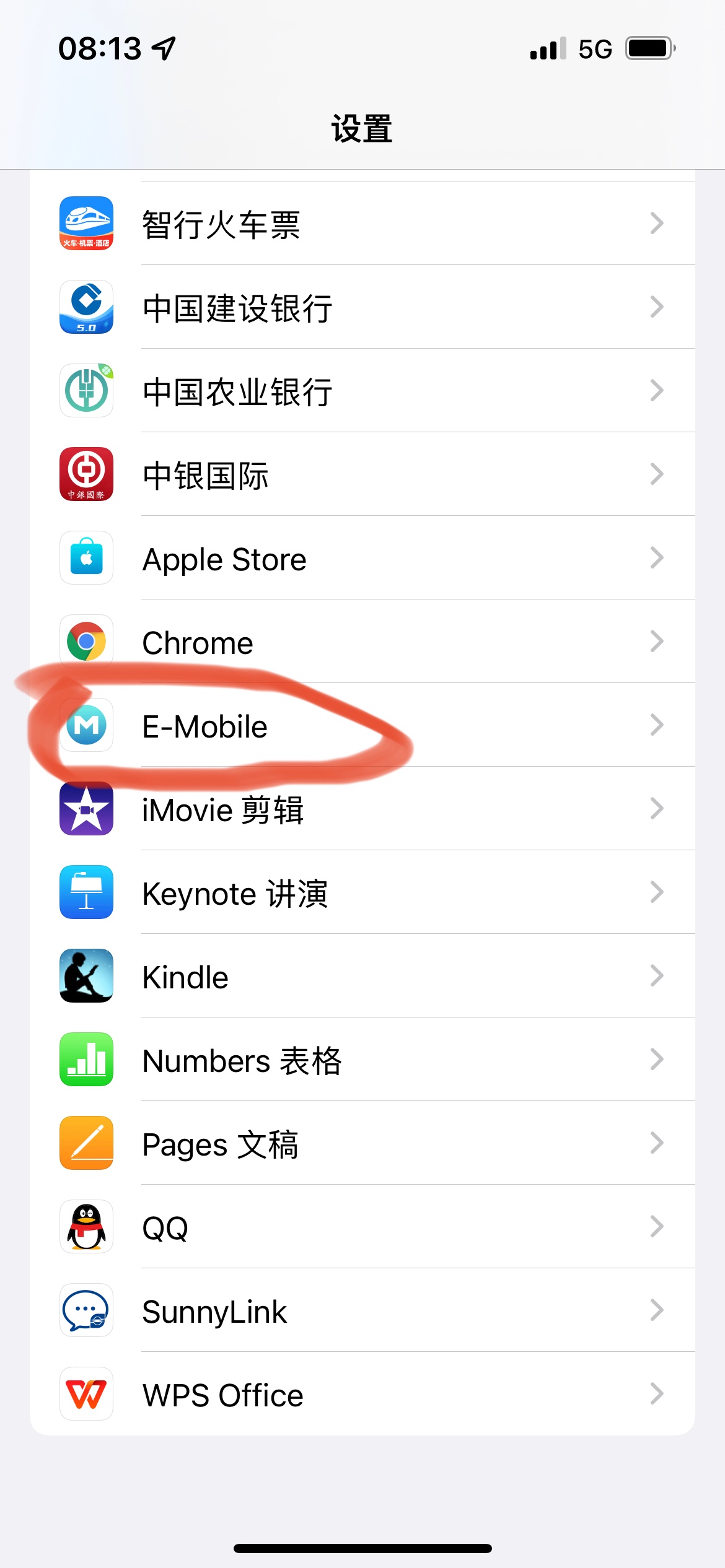
Task: Open Chrome settings row
Action: tap(362, 642)
